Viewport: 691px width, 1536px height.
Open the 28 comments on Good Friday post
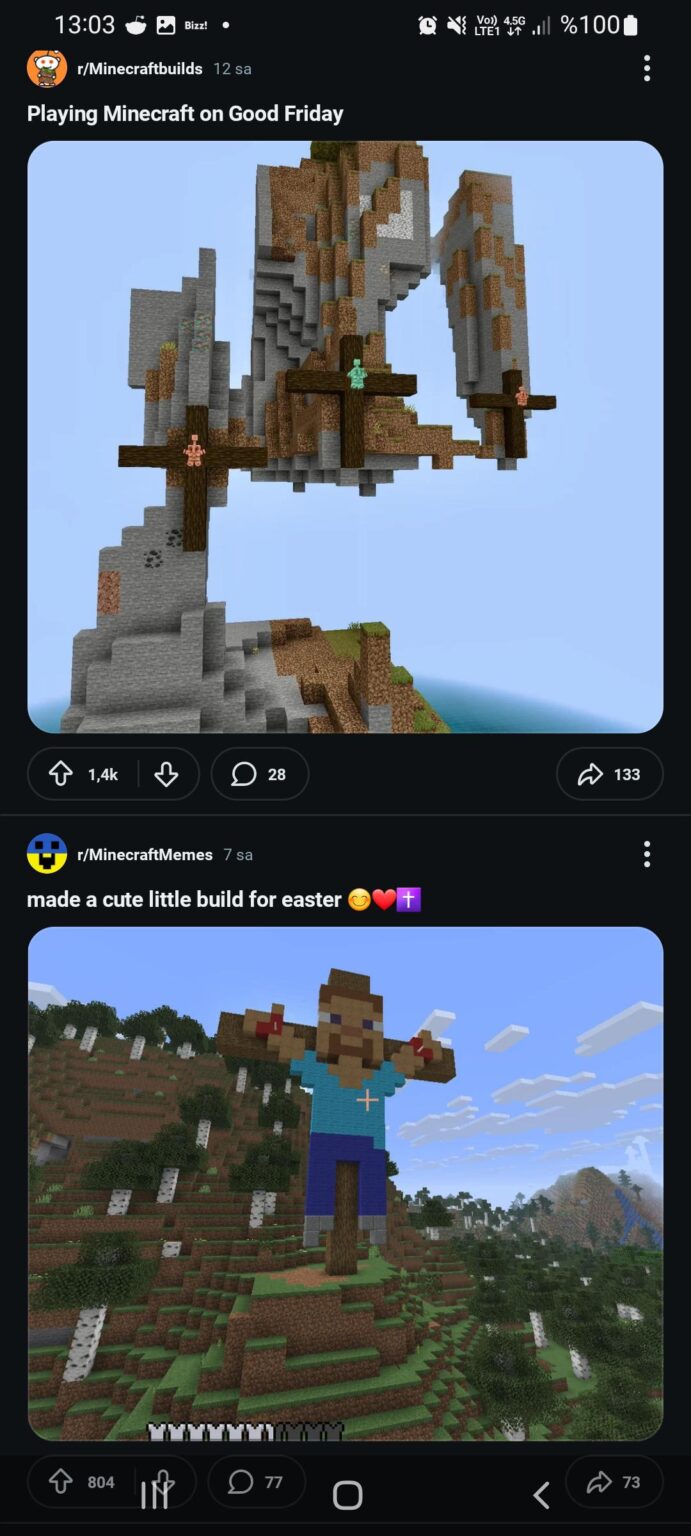(259, 774)
